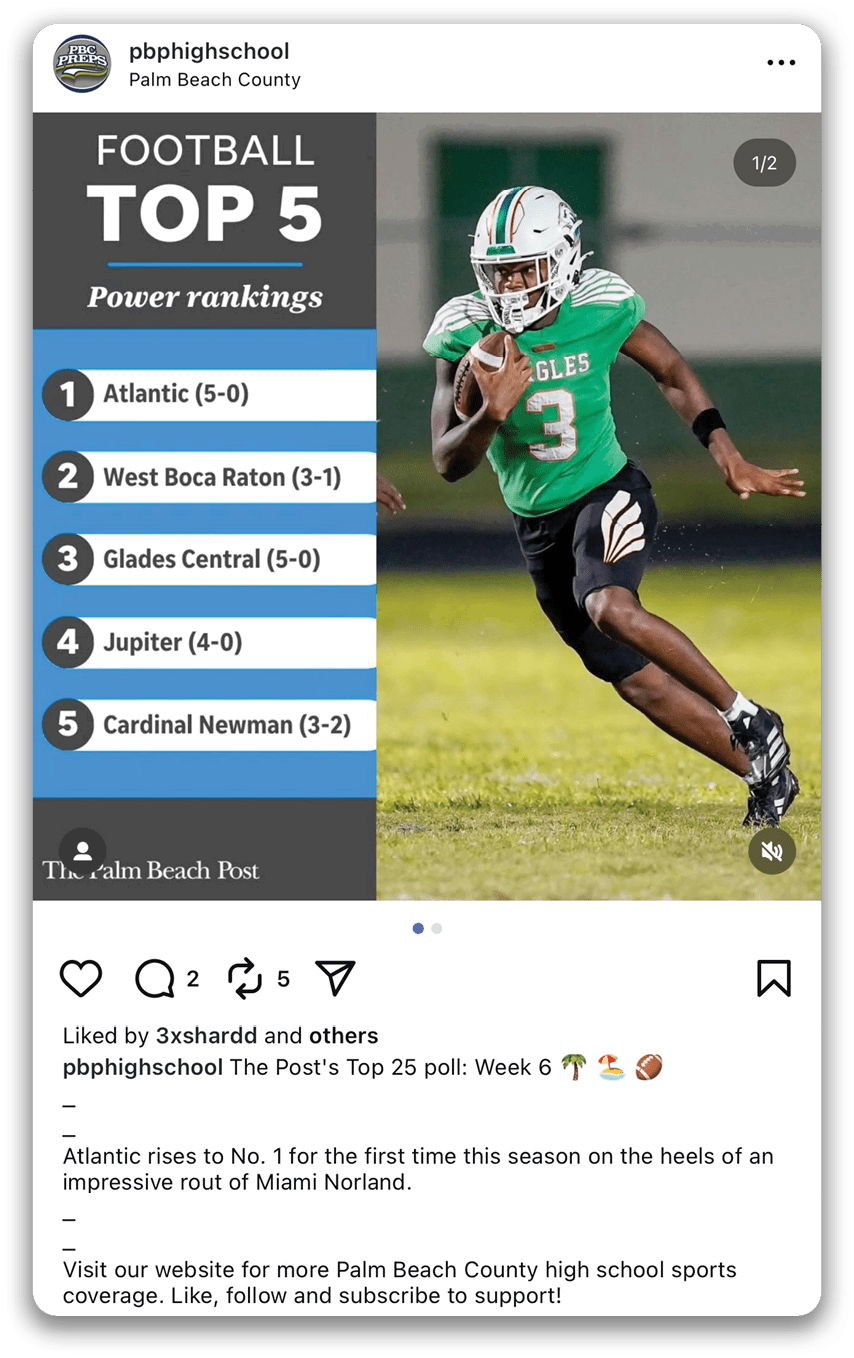Image resolution: width=854 pixels, height=1358 pixels.
Task: Unmute the post audio
Action: (x=771, y=851)
